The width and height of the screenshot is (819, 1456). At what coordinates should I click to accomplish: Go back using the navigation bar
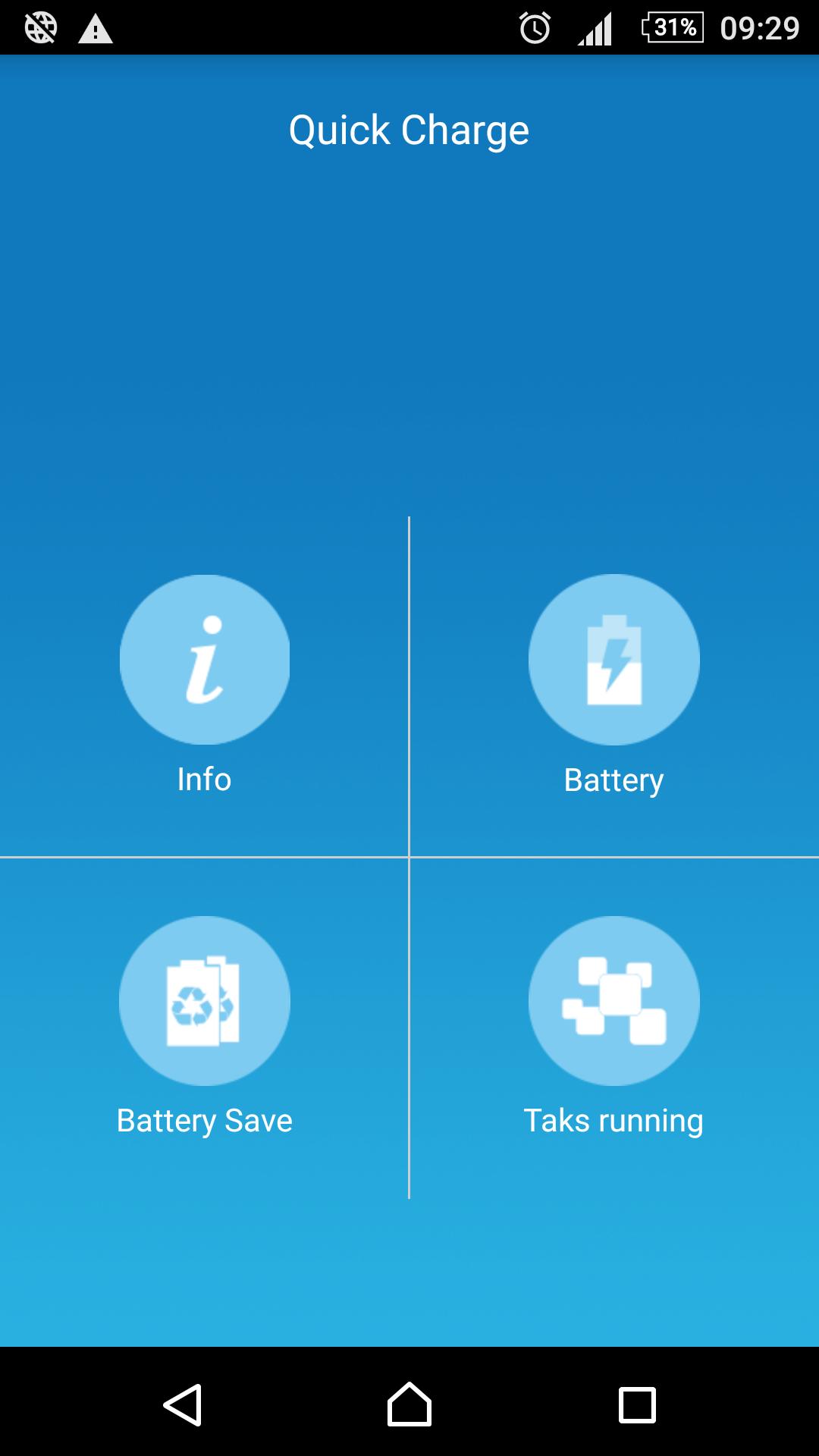coord(183,1404)
